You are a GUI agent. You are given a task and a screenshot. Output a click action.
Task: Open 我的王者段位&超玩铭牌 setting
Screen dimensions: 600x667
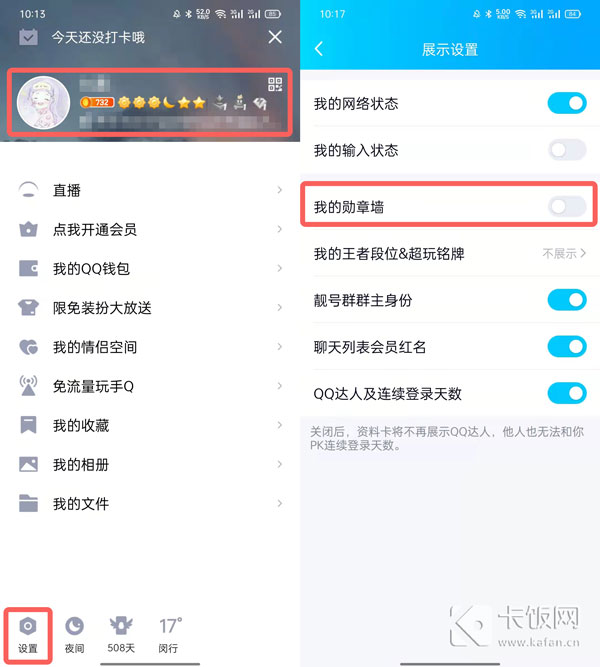[450, 253]
